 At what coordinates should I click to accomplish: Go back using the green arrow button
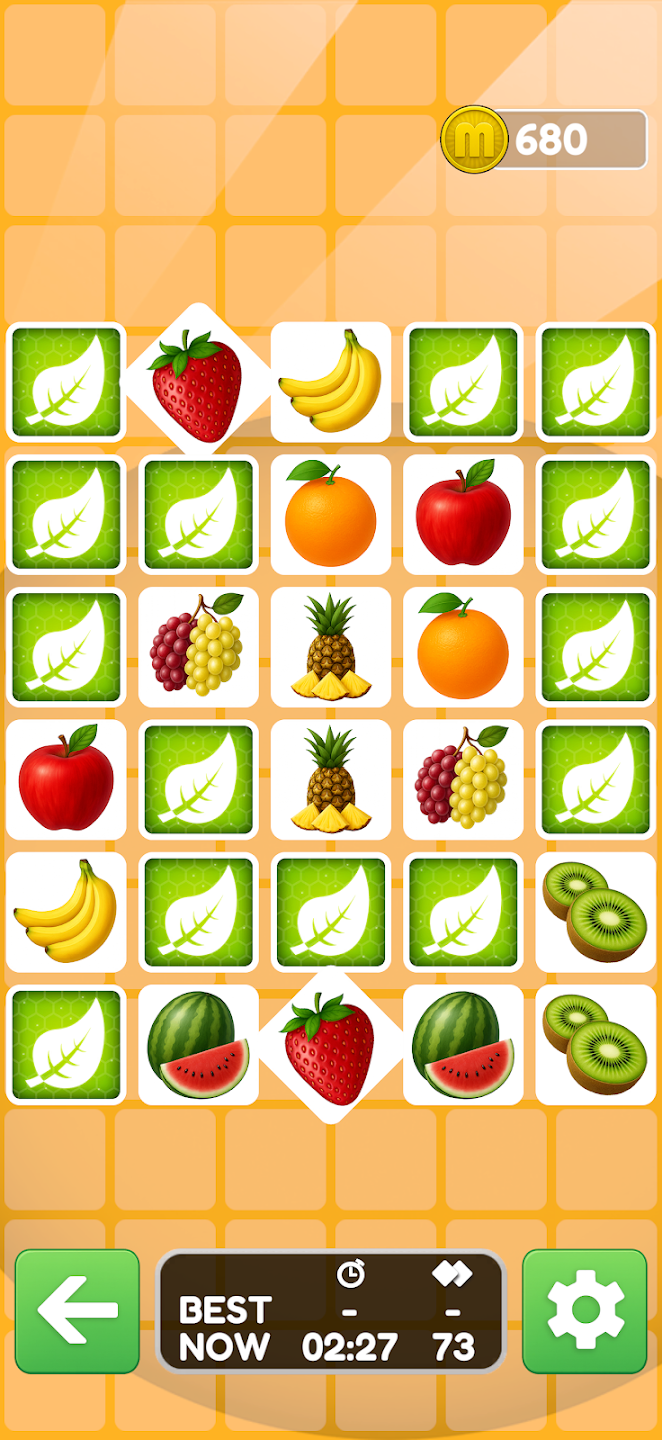click(x=77, y=1310)
